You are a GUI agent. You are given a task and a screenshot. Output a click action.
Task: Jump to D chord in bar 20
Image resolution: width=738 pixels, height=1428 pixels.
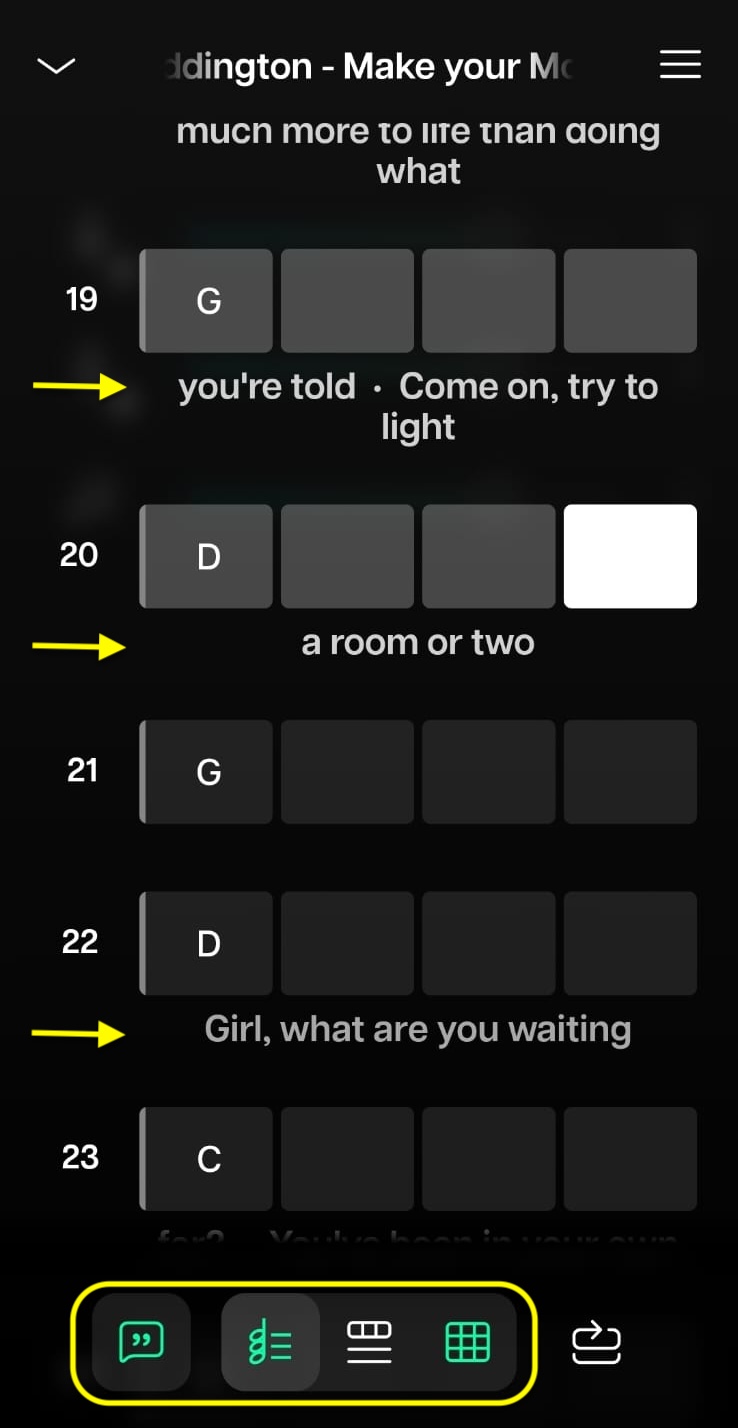coord(208,556)
